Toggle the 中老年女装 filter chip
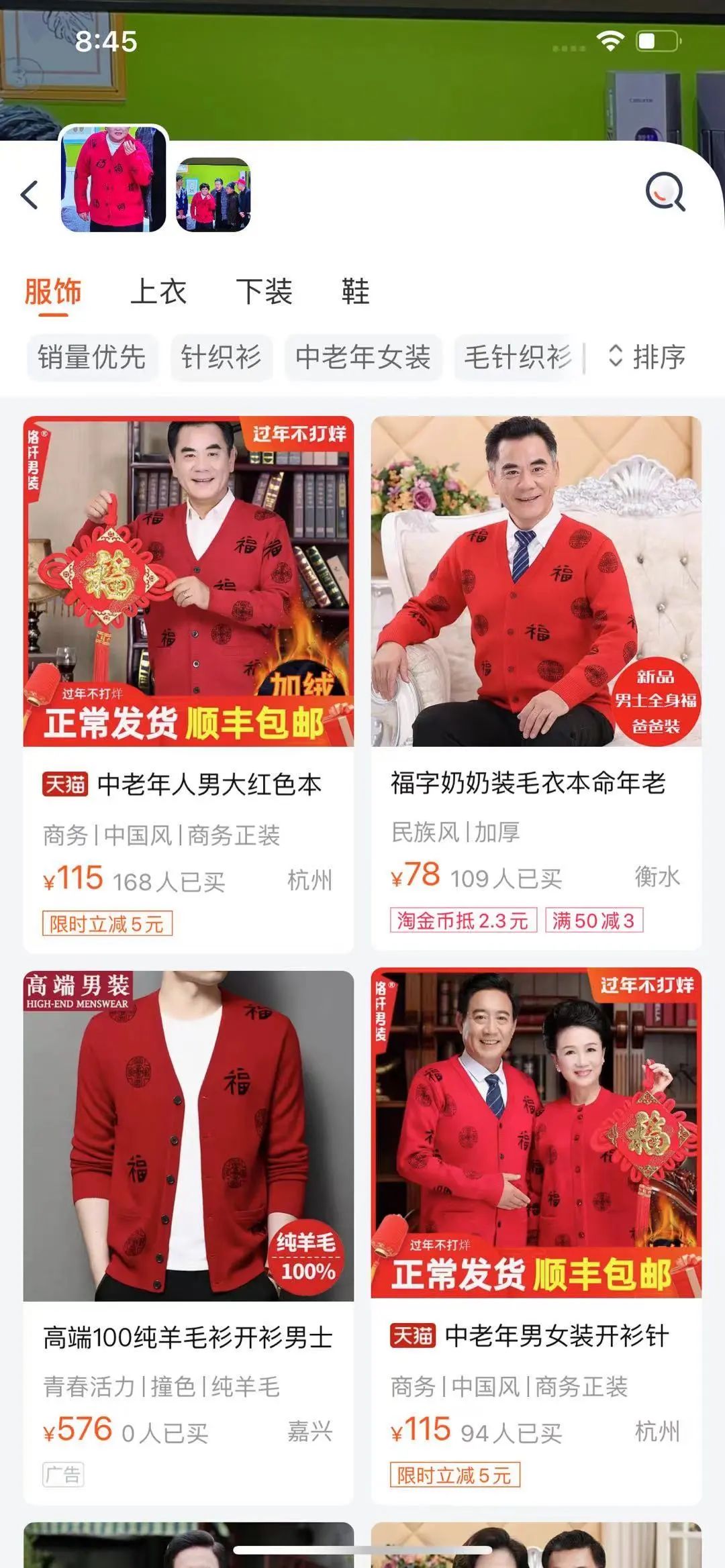This screenshot has height=1568, width=725. pyautogui.click(x=365, y=358)
